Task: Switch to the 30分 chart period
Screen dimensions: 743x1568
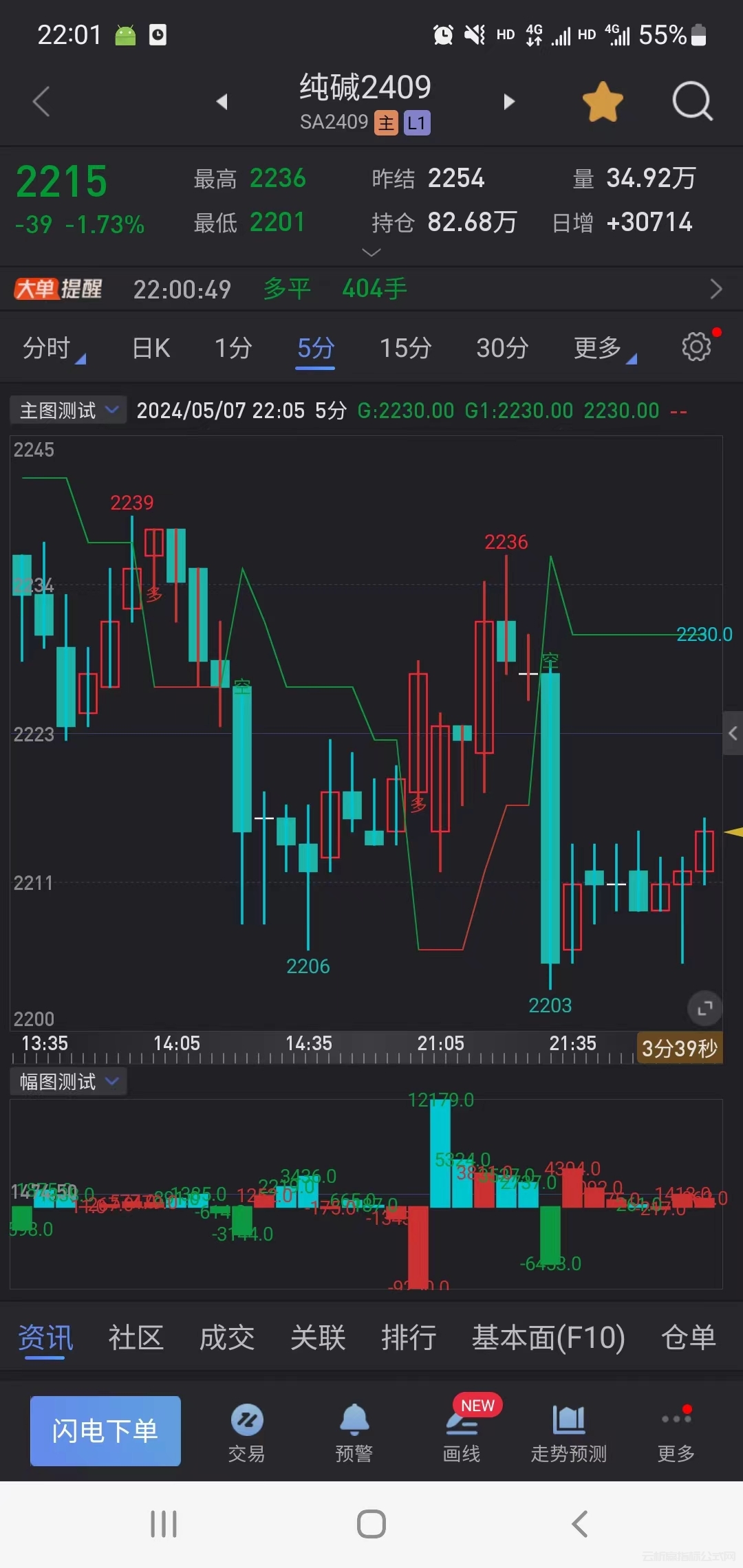Action: click(502, 348)
